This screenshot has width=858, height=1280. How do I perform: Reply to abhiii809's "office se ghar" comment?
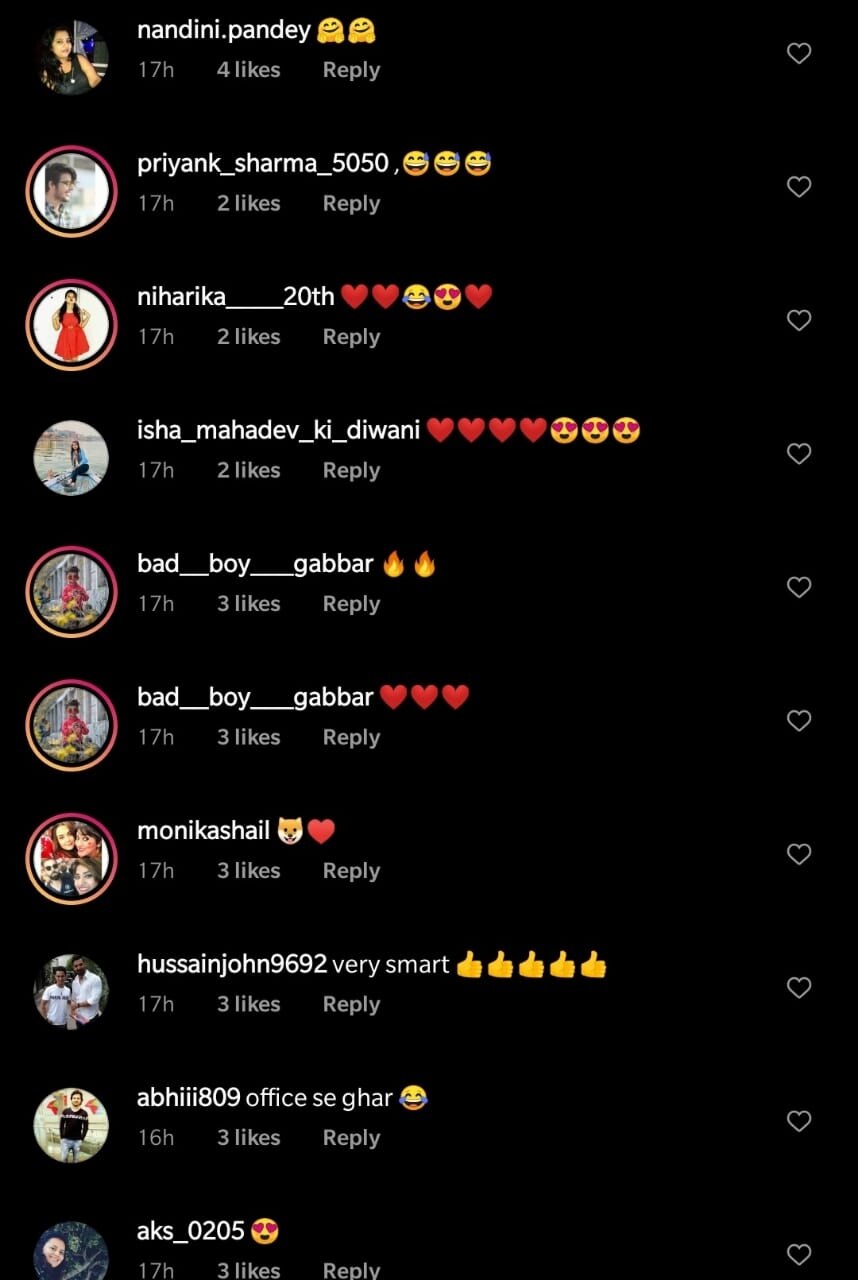coord(351,1138)
